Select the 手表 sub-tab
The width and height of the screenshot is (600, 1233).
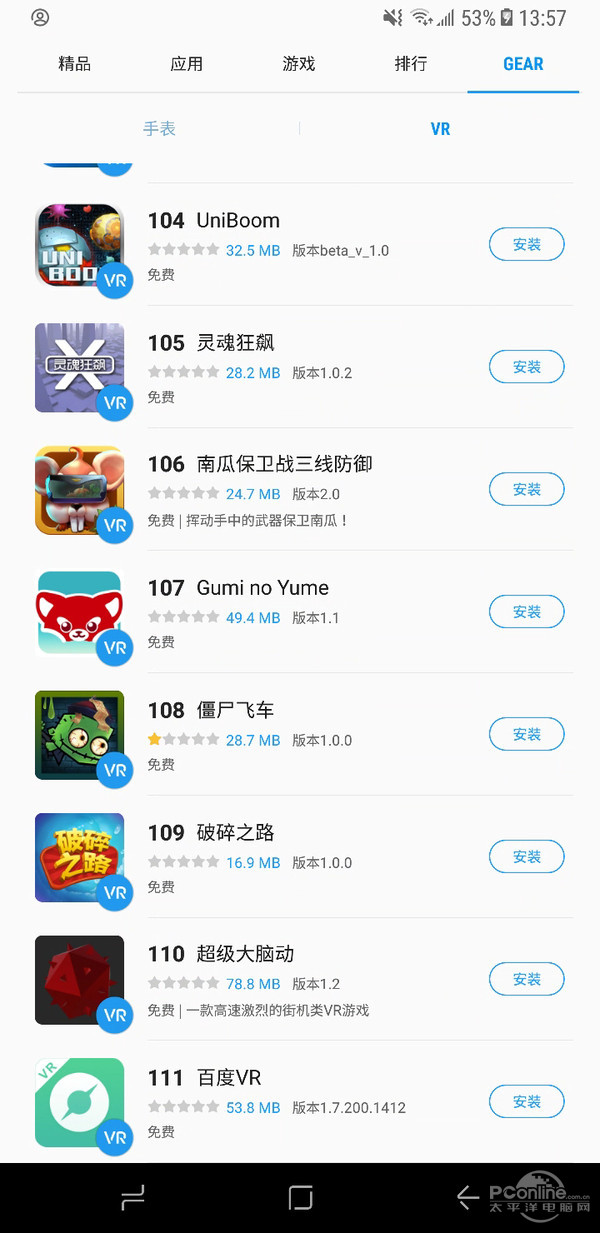(x=159, y=129)
